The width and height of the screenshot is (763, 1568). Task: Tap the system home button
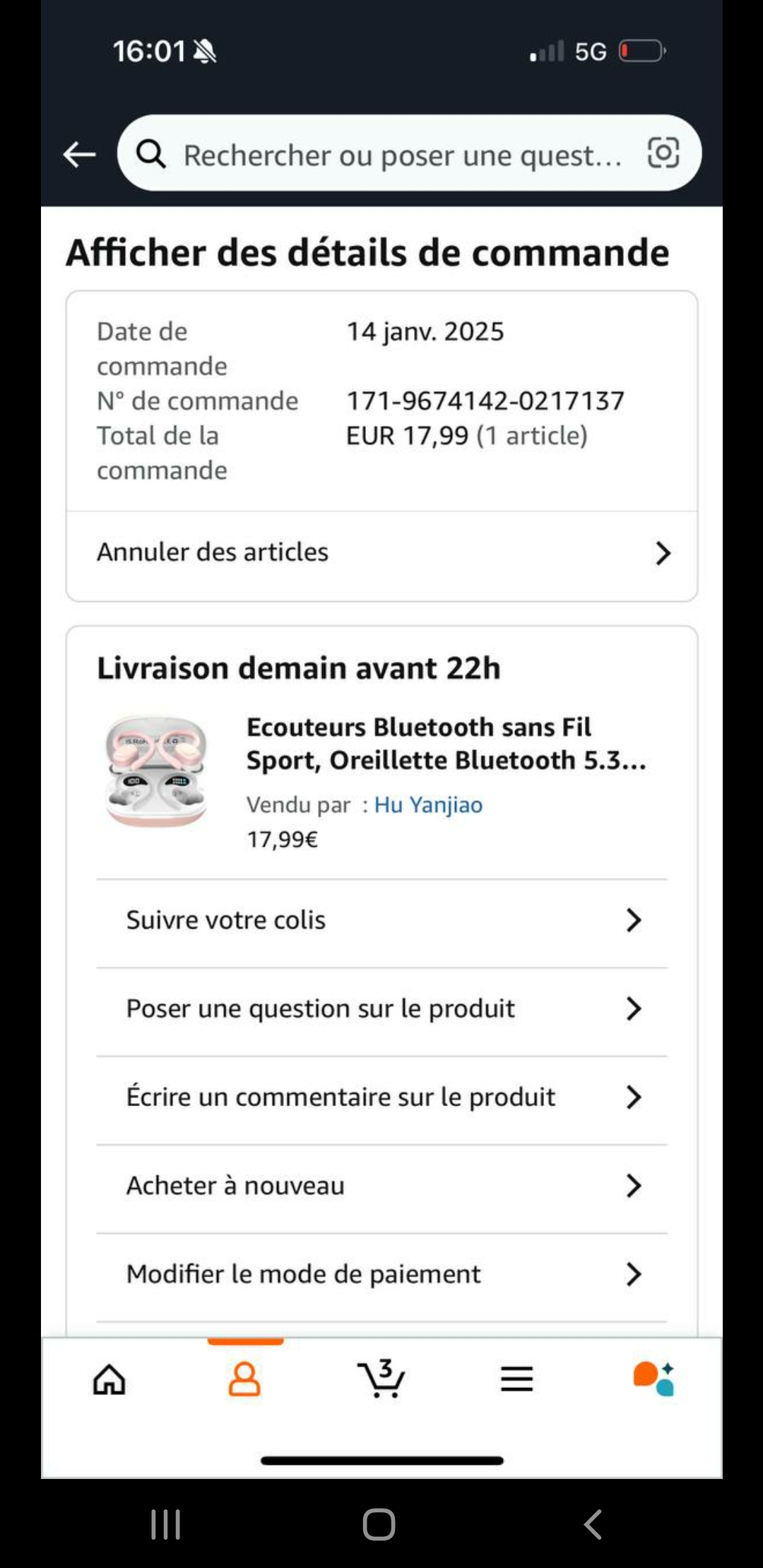[x=379, y=1524]
